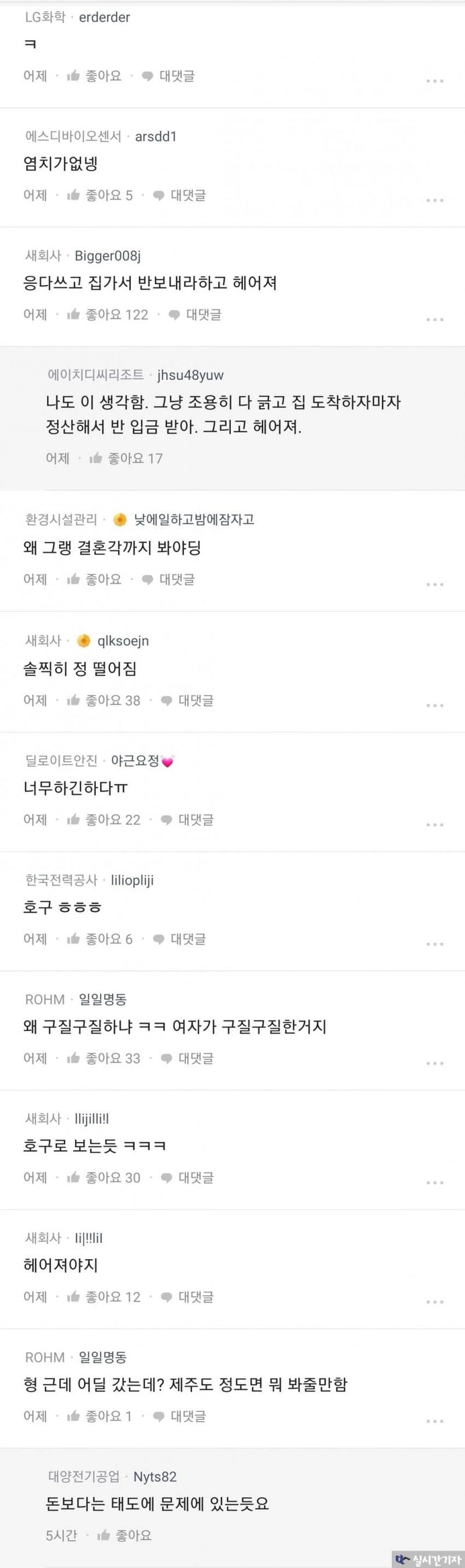Like 야근요정's comment
This screenshot has width=465, height=1568.
click(x=103, y=820)
